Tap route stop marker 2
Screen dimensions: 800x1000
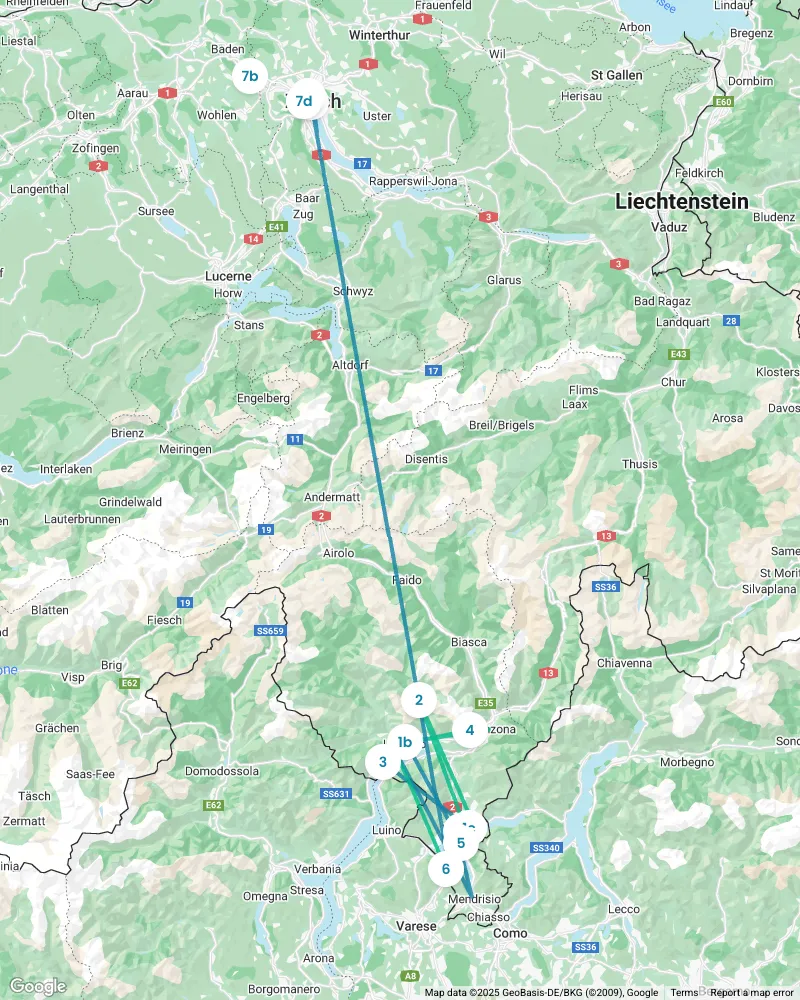point(419,700)
